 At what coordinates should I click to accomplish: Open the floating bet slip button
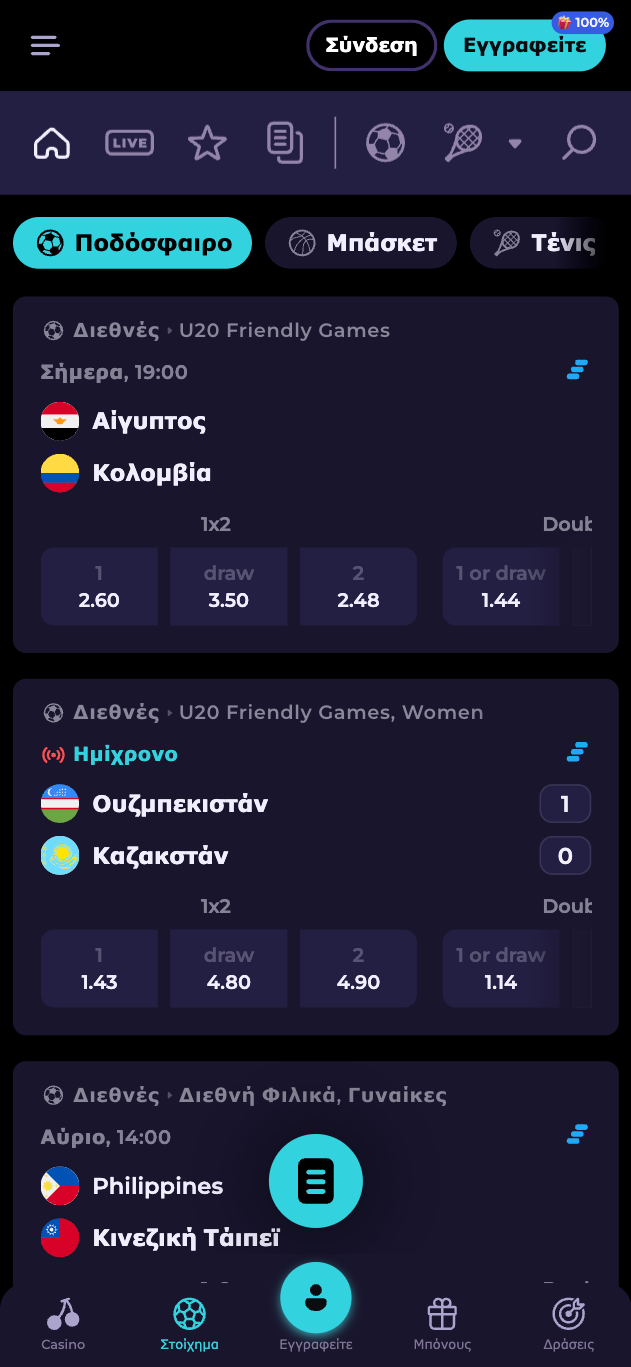coord(315,1182)
